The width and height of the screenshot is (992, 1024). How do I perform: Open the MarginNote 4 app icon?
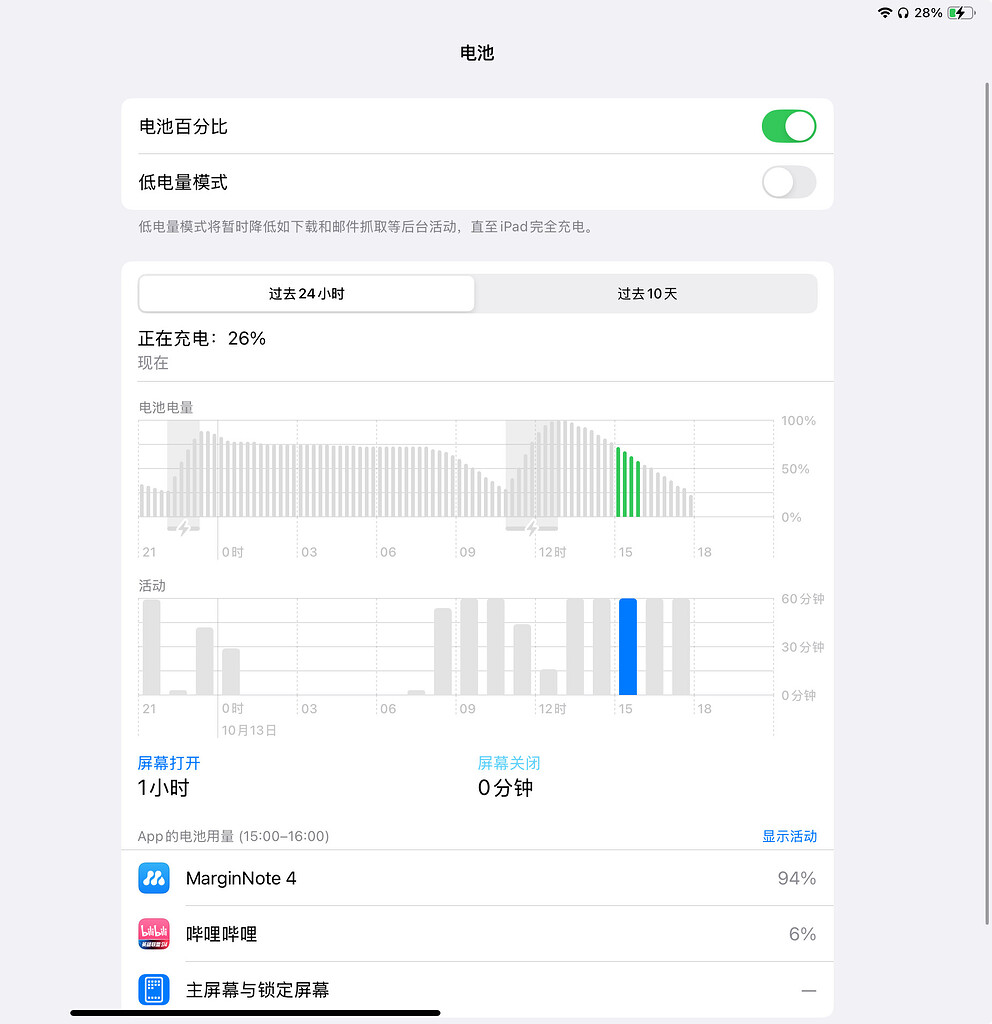click(x=153, y=878)
